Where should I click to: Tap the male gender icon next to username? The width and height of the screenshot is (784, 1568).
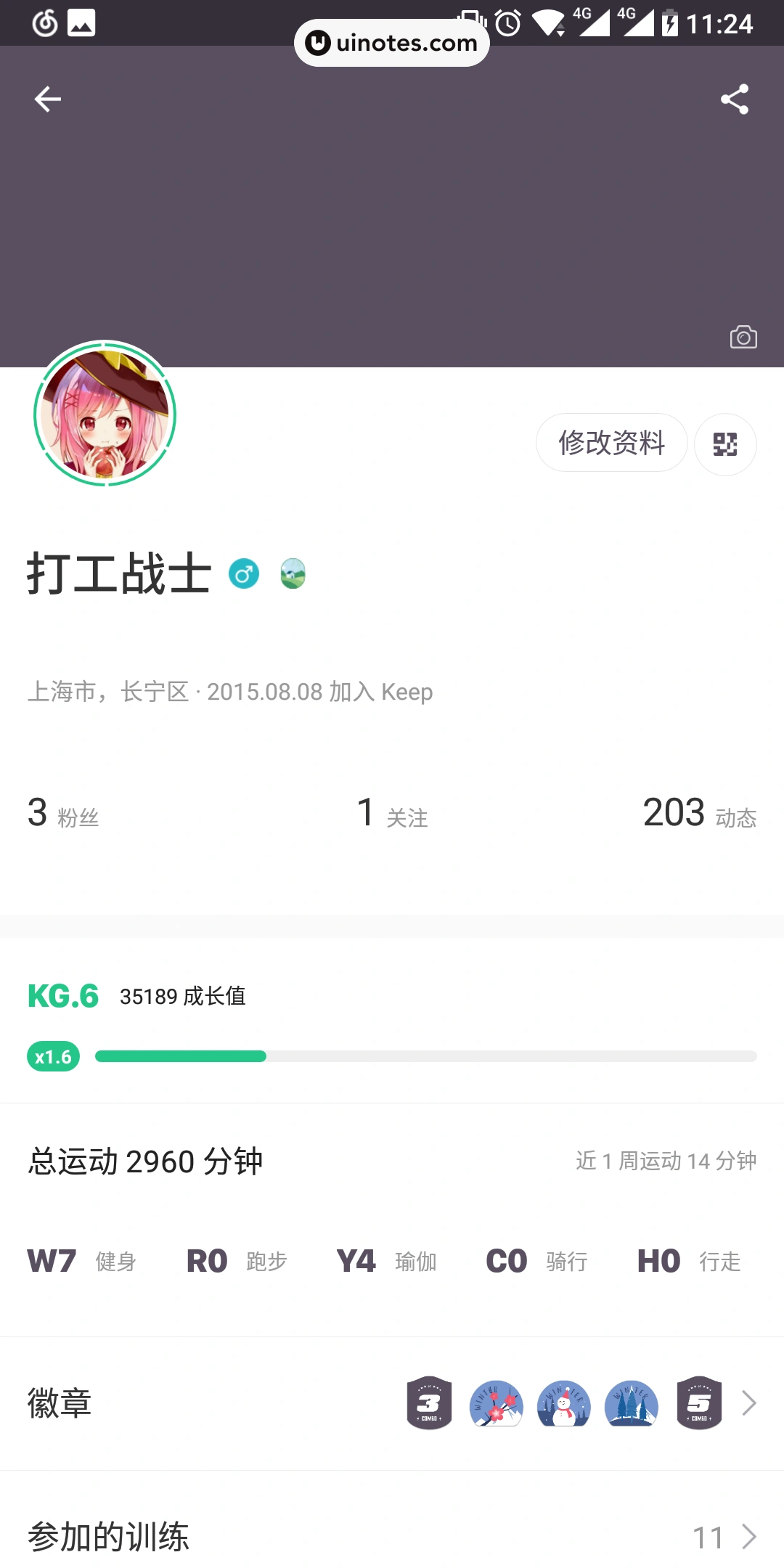pyautogui.click(x=244, y=573)
